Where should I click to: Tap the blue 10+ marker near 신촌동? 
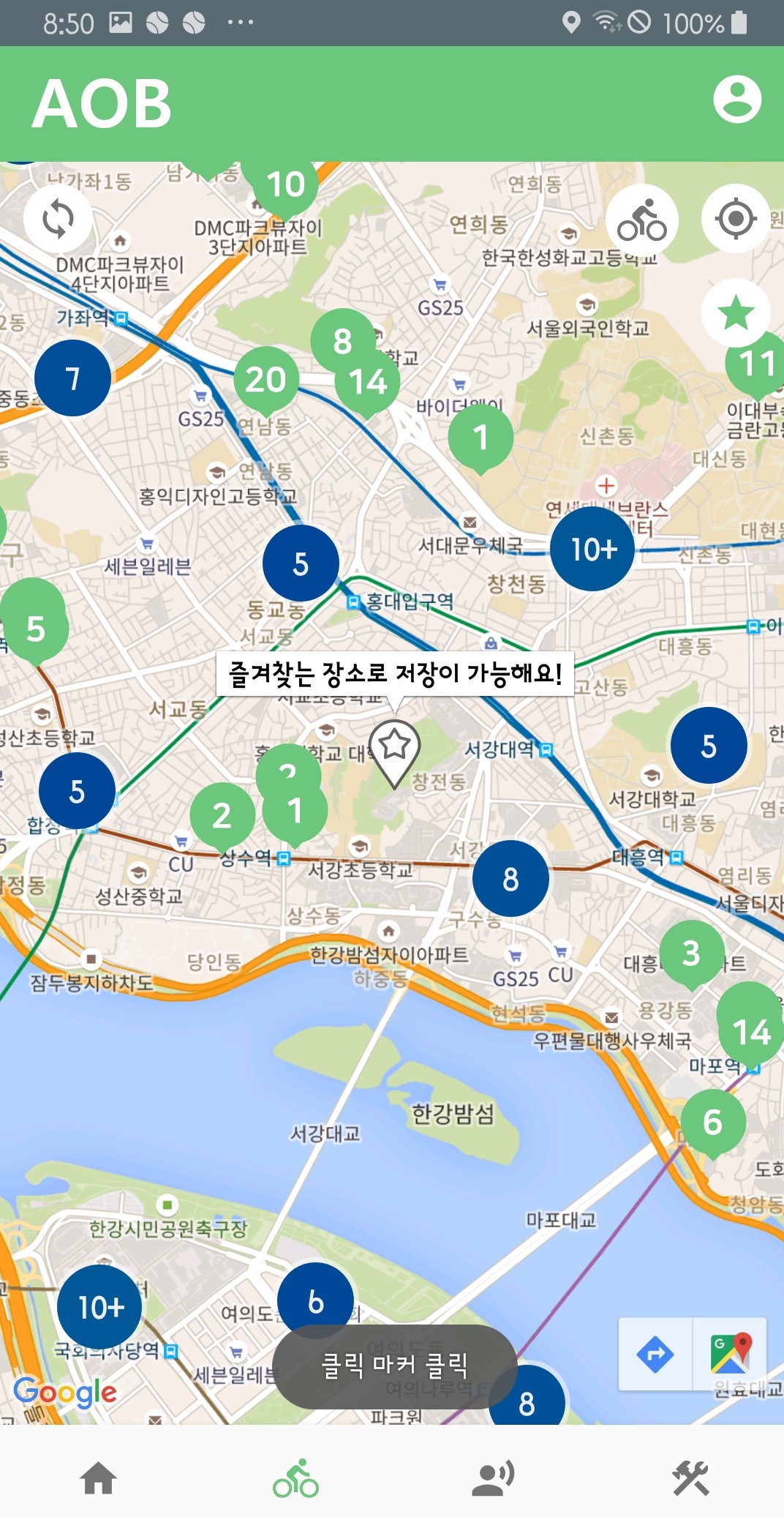pyautogui.click(x=592, y=550)
